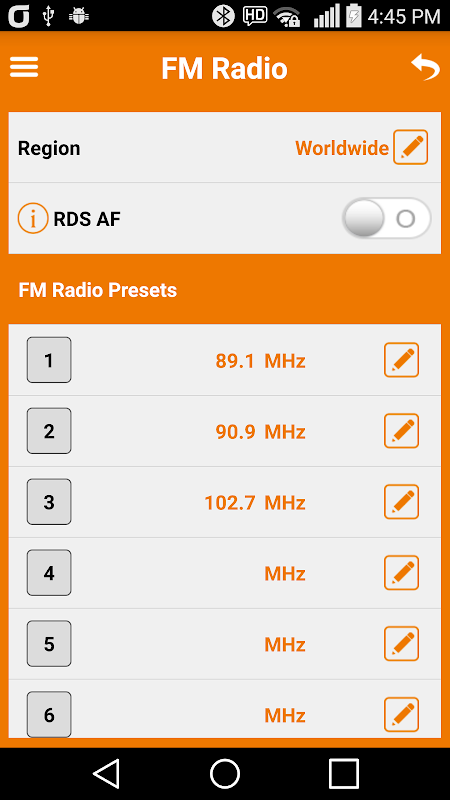This screenshot has width=450, height=800.
Task: Edit the empty preset 5 frequency
Action: tap(402, 644)
